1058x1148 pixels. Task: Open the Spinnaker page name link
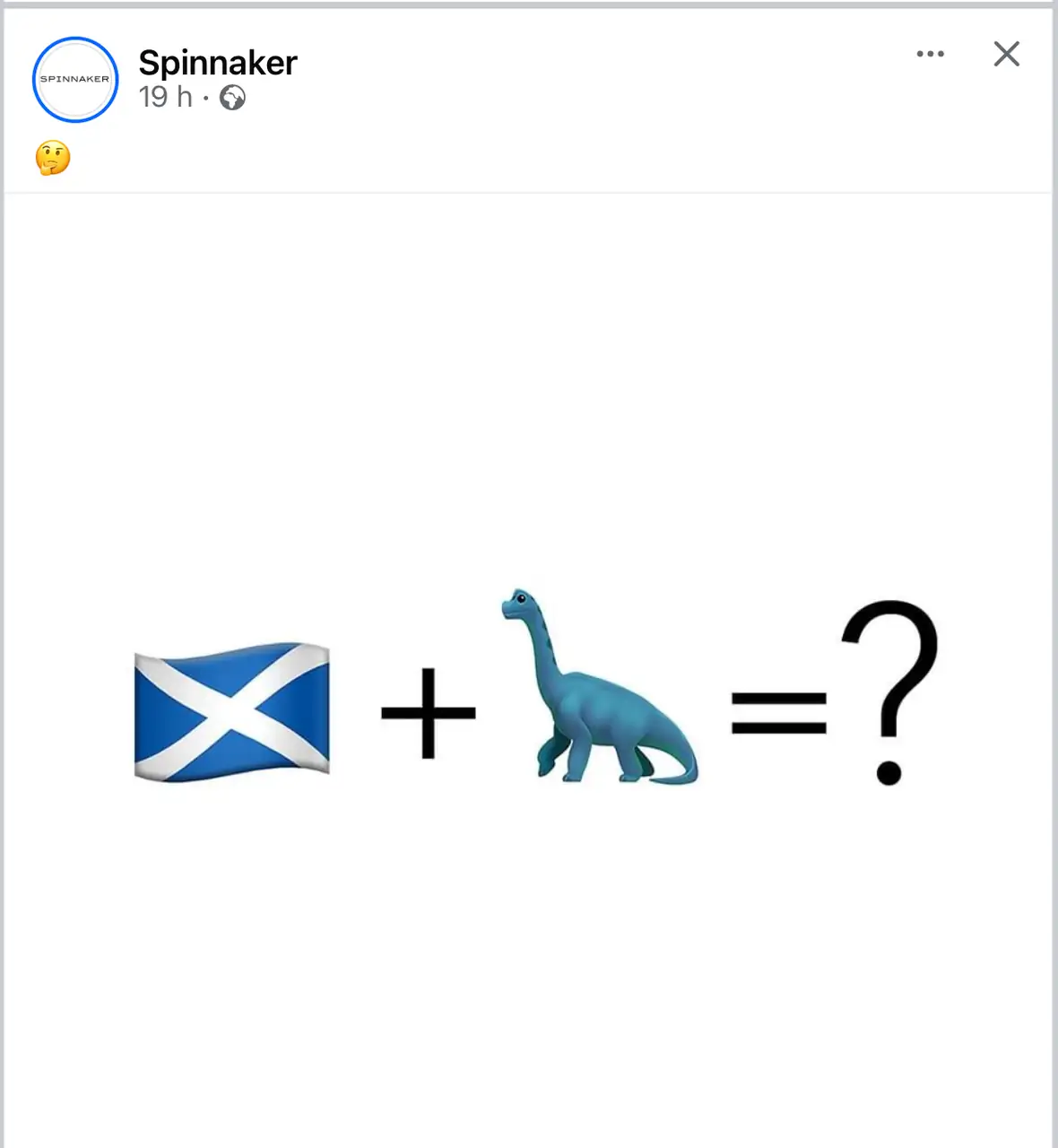(x=217, y=64)
